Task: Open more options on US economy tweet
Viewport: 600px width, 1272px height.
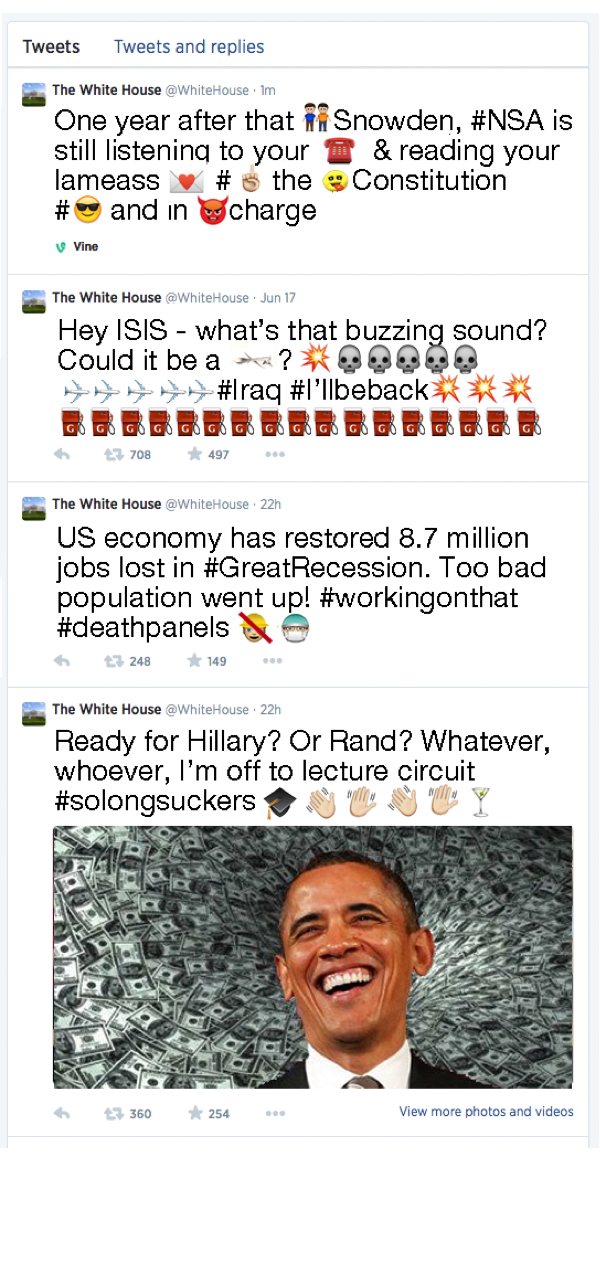Action: (x=275, y=661)
